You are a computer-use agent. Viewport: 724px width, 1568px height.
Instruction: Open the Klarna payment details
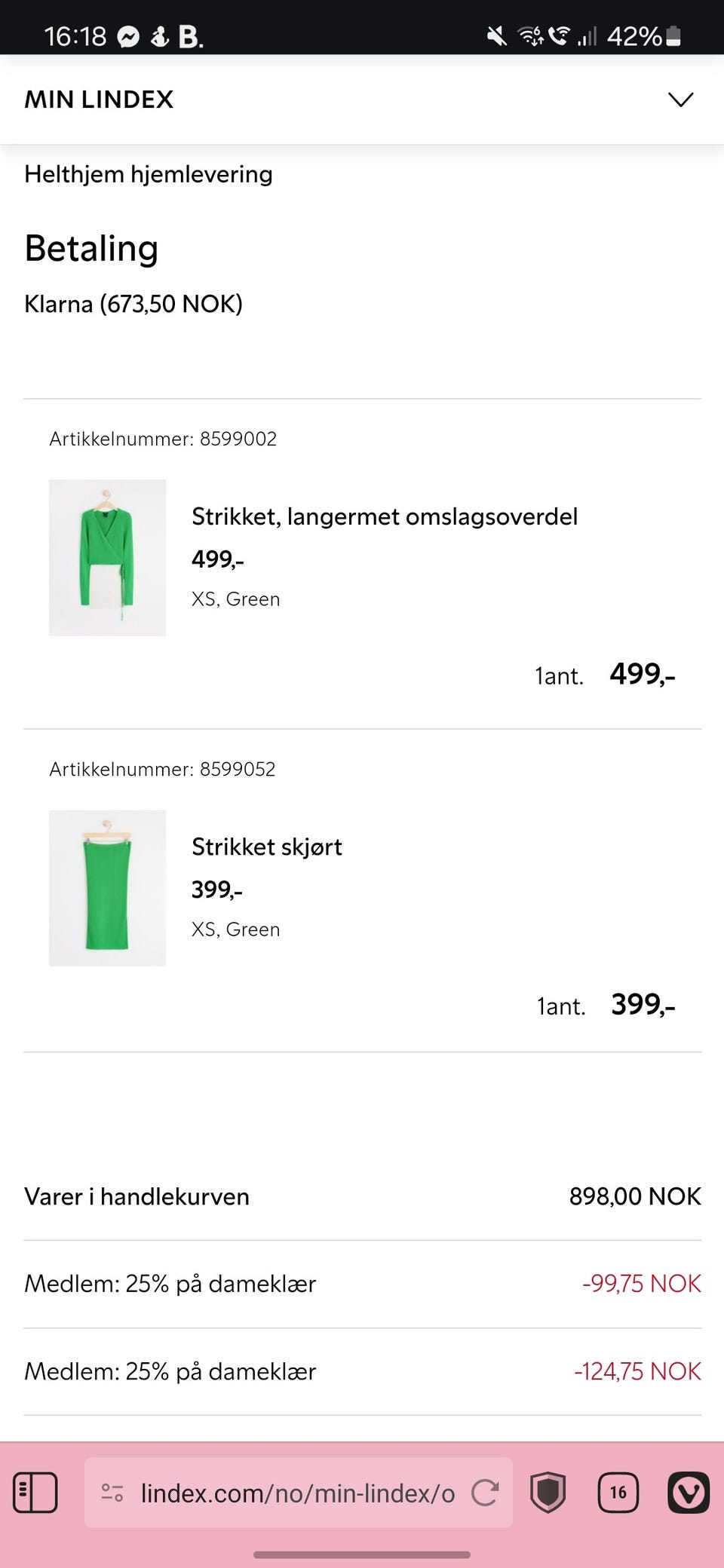coord(133,304)
